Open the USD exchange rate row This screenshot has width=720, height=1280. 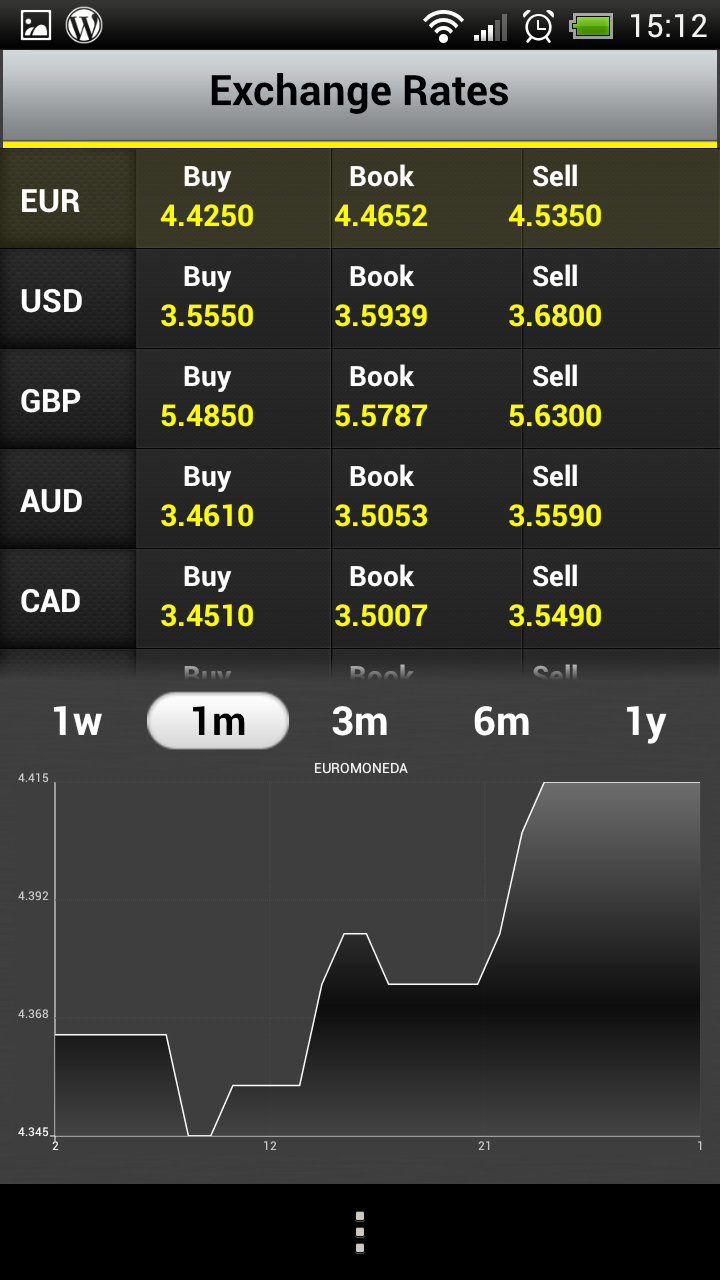tap(360, 299)
